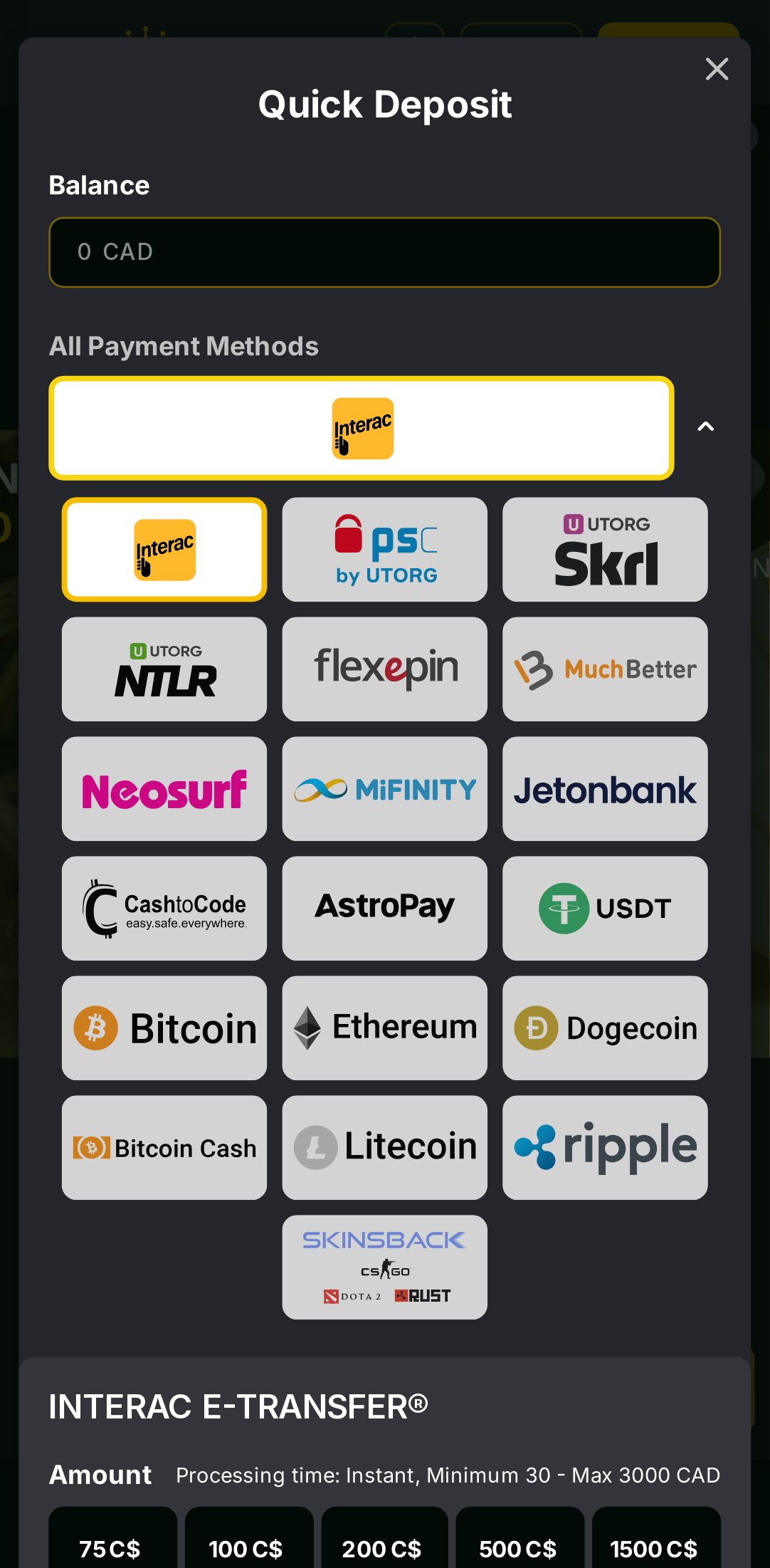
Task: Pick the CashtoCode payment option
Action: pos(164,908)
